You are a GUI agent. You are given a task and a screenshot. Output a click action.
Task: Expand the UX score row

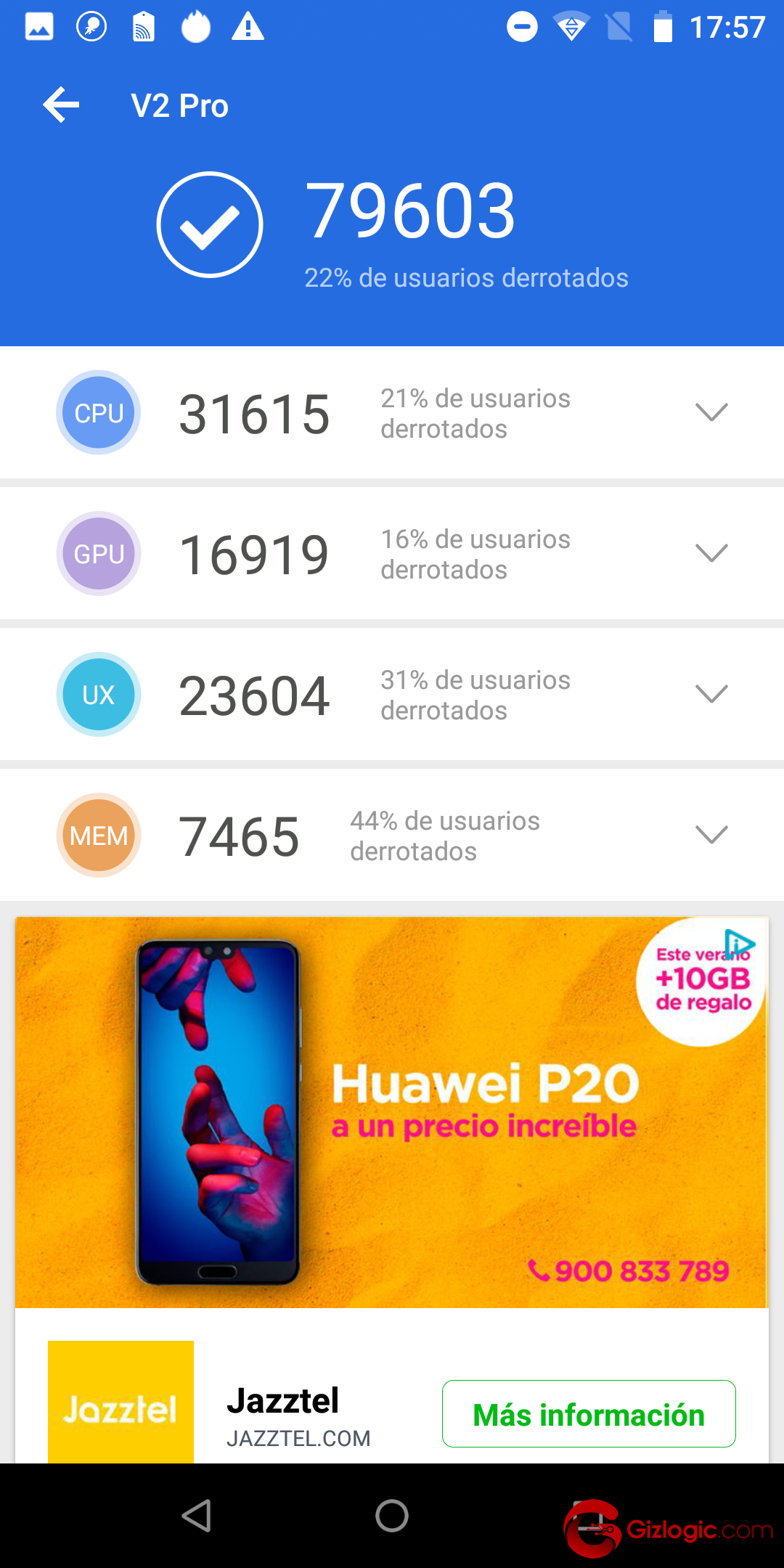(x=711, y=694)
